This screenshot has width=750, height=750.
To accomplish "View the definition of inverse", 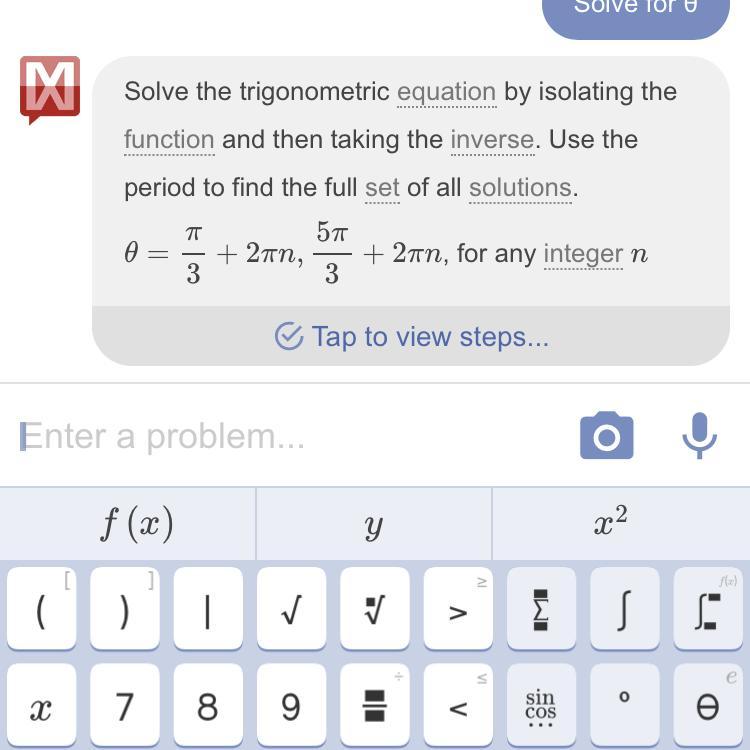I will pyautogui.click(x=492, y=140).
